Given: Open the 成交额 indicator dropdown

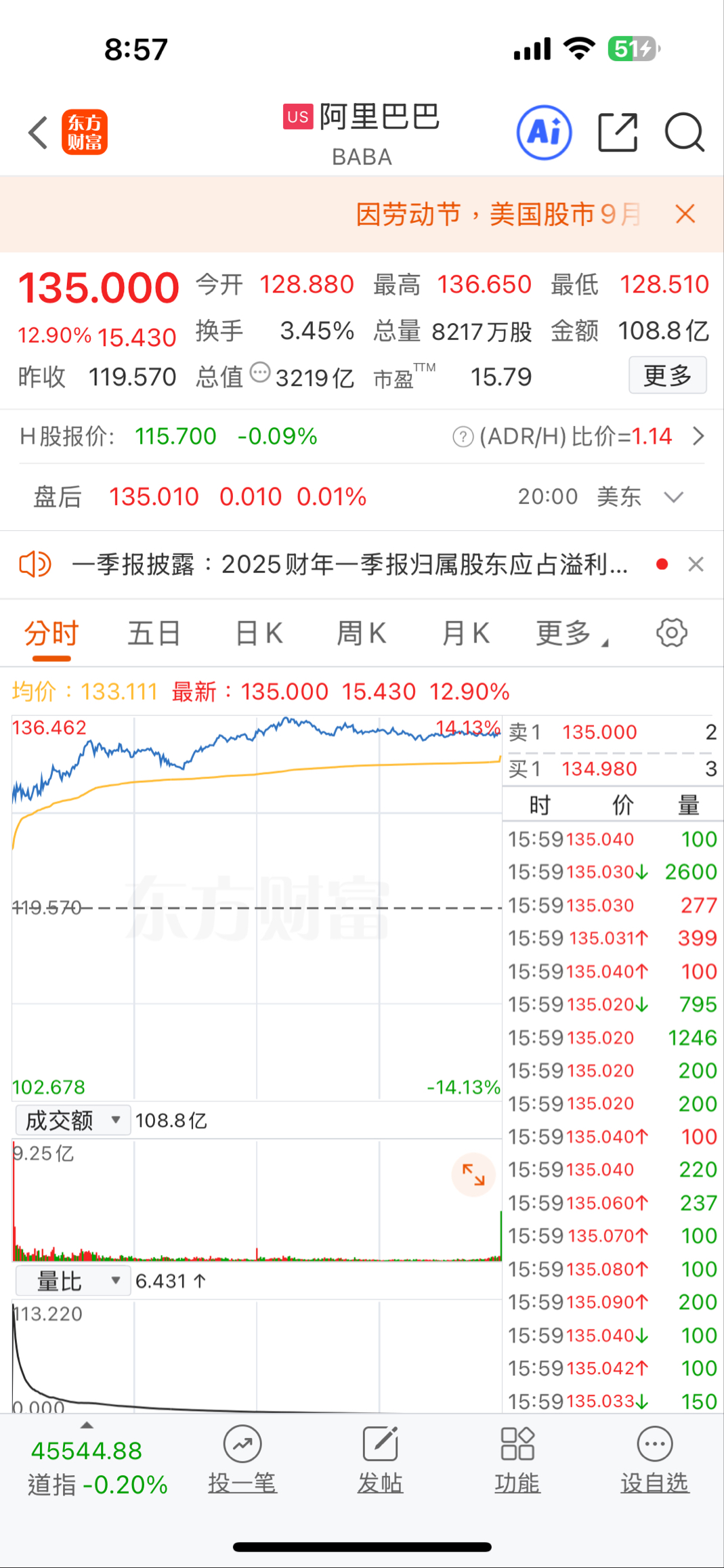Looking at the screenshot, I should click(72, 1120).
